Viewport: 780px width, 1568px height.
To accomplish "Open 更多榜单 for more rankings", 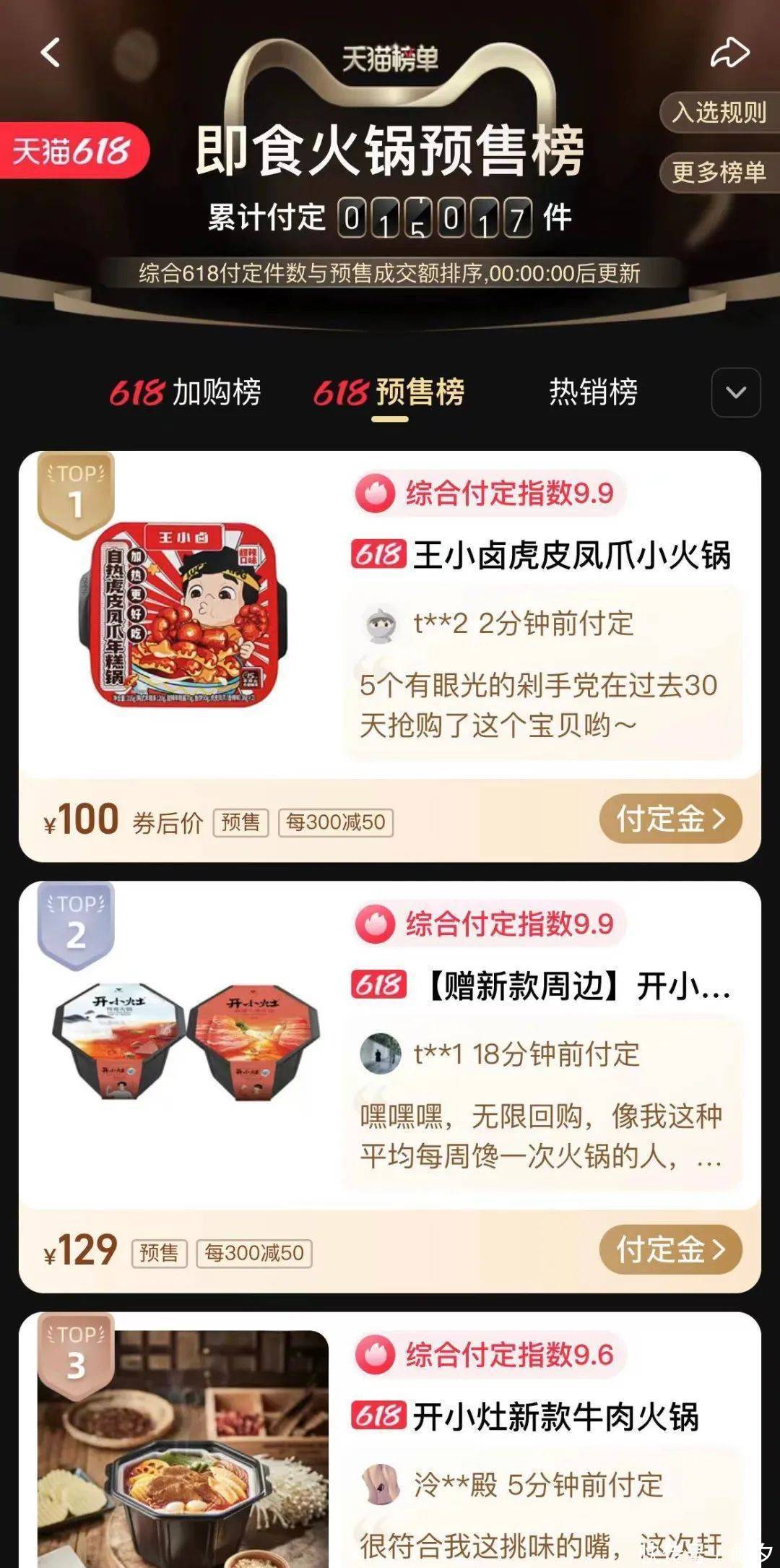I will pyautogui.click(x=718, y=172).
